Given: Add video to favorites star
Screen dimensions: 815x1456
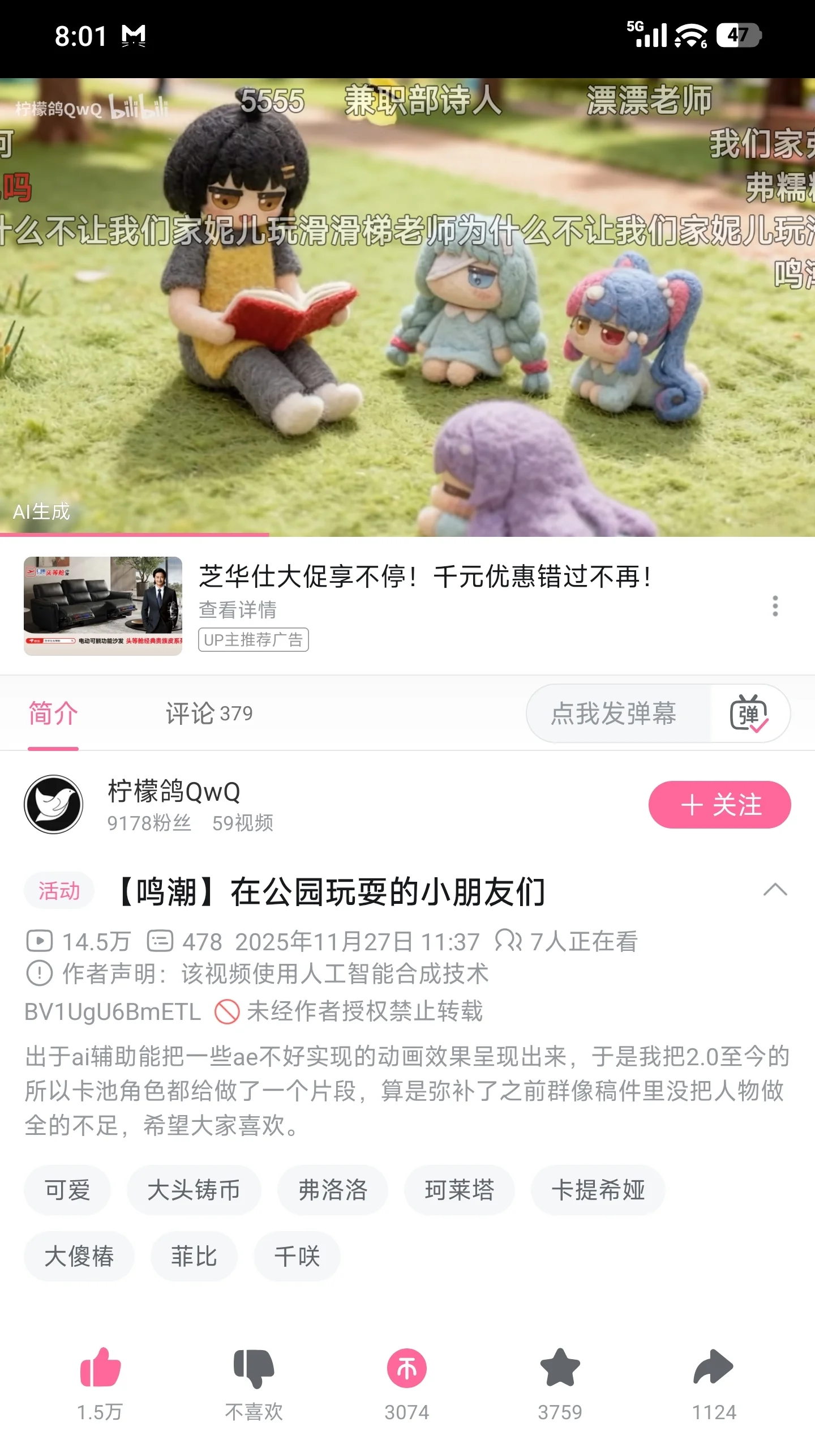Looking at the screenshot, I should pos(560,1368).
